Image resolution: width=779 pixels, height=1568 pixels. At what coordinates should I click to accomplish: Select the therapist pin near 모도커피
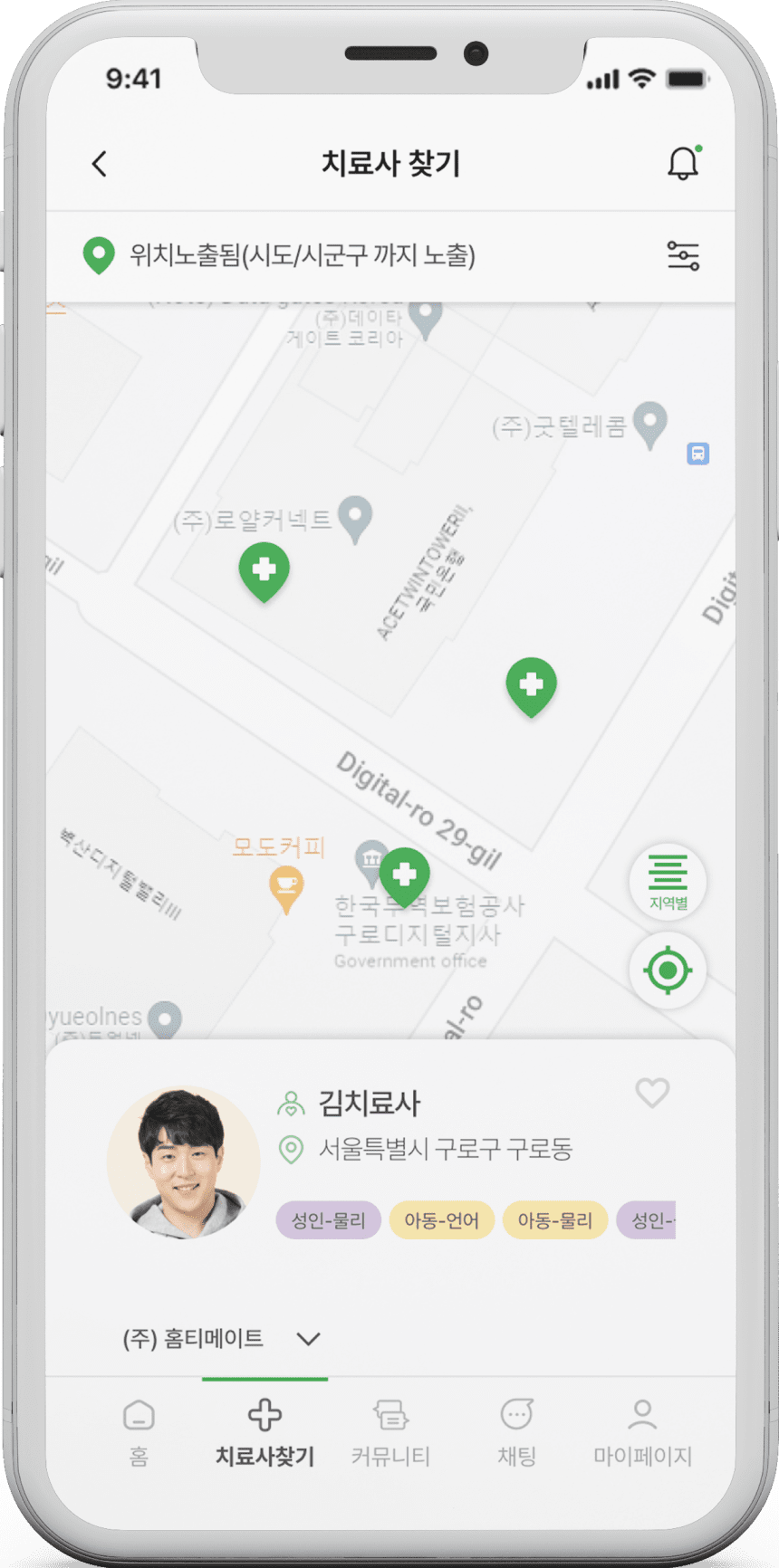[404, 875]
